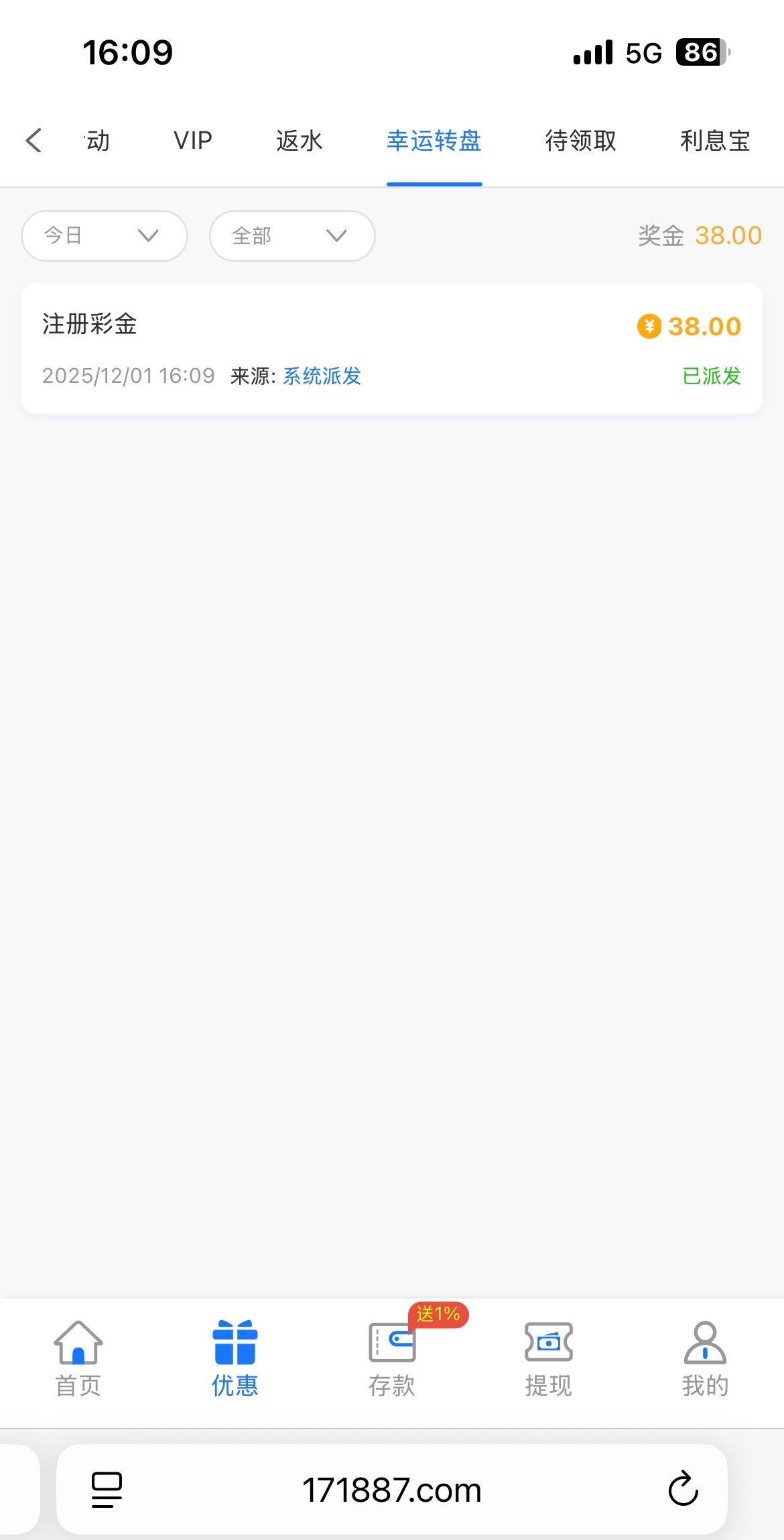
Task: Open the 利息宝 tab
Action: [715, 141]
